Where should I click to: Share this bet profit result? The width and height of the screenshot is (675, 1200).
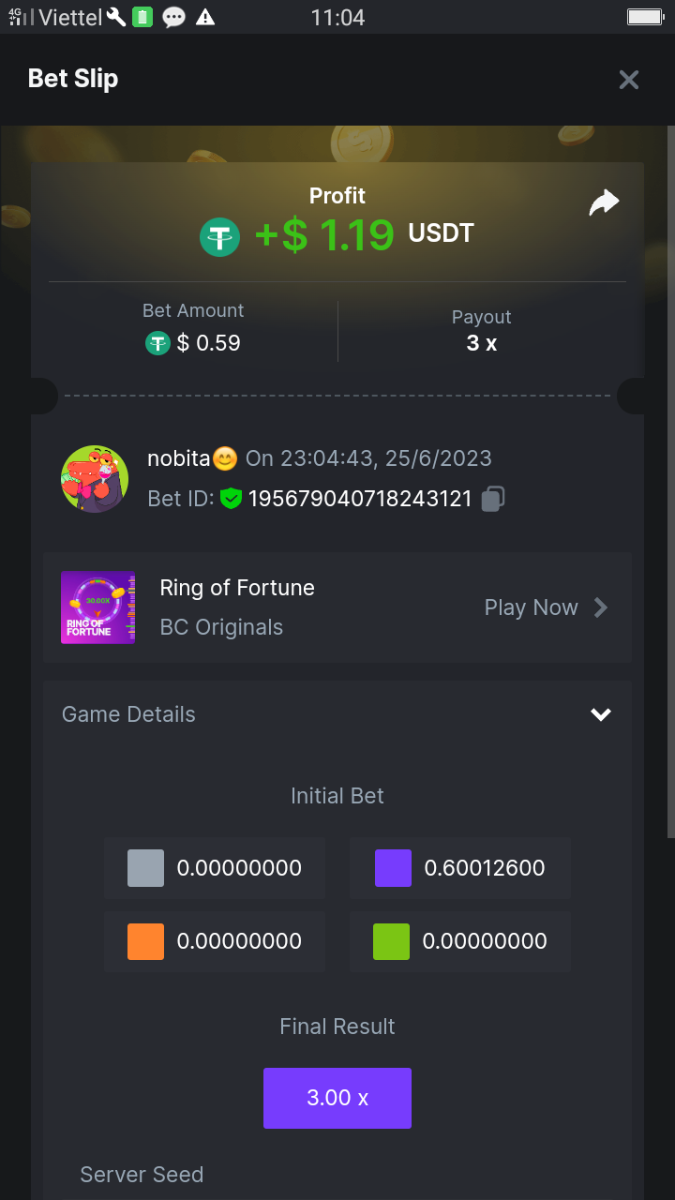pos(604,203)
